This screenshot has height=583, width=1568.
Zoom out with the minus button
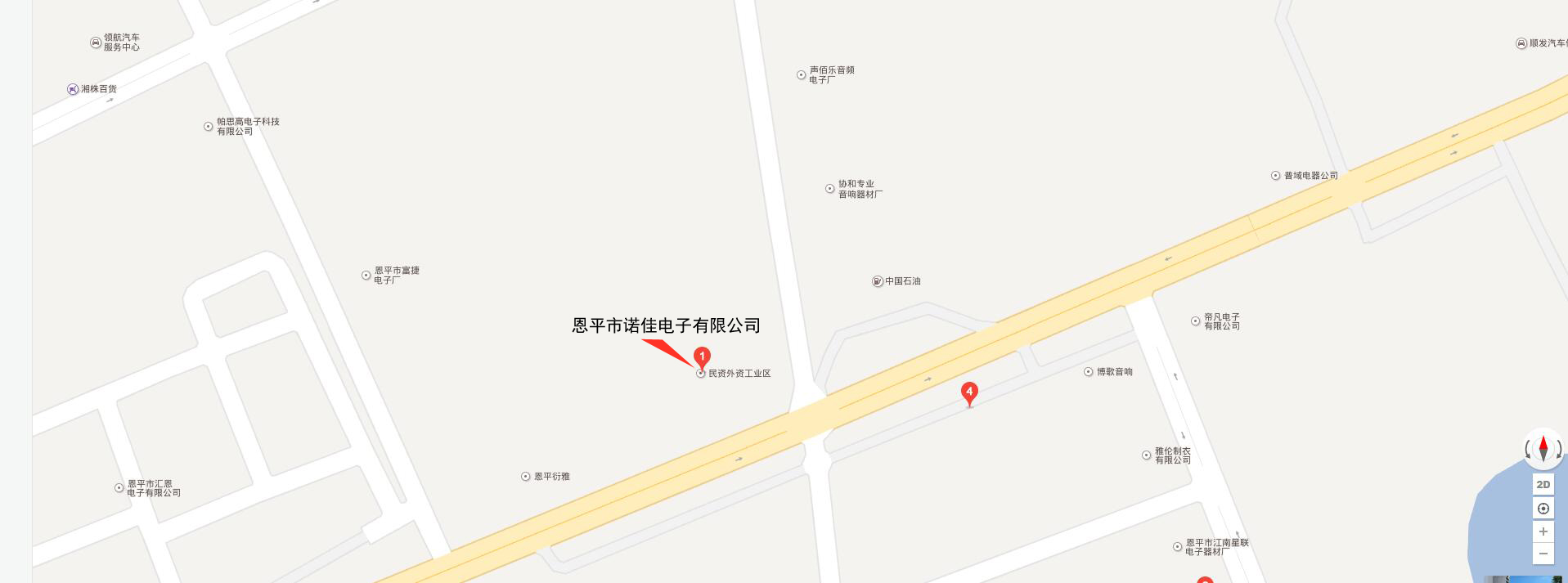pyautogui.click(x=1543, y=554)
